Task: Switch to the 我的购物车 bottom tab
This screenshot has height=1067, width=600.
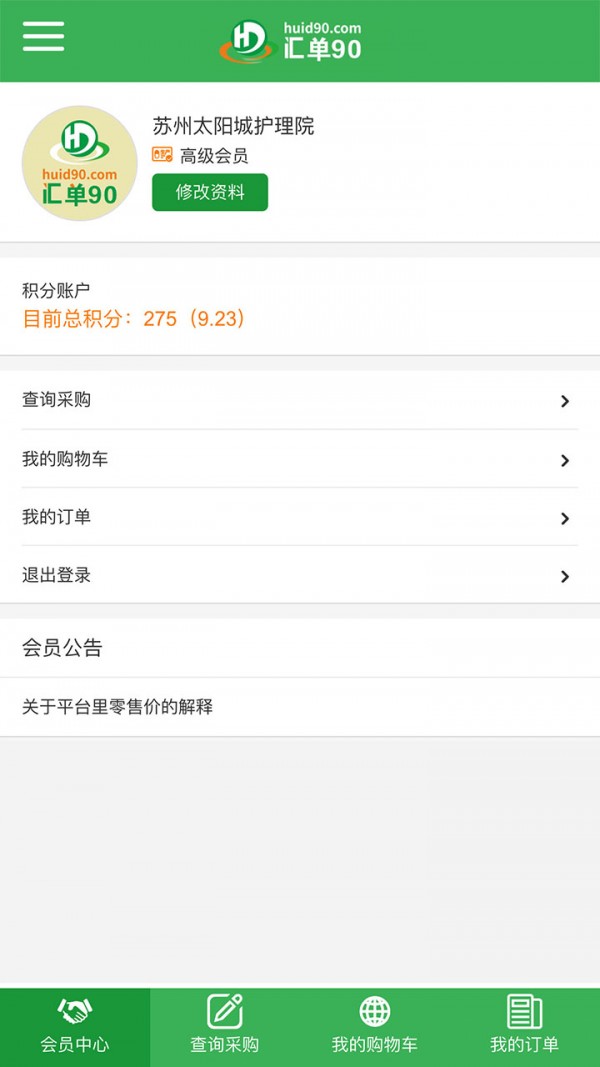Action: tap(375, 1026)
